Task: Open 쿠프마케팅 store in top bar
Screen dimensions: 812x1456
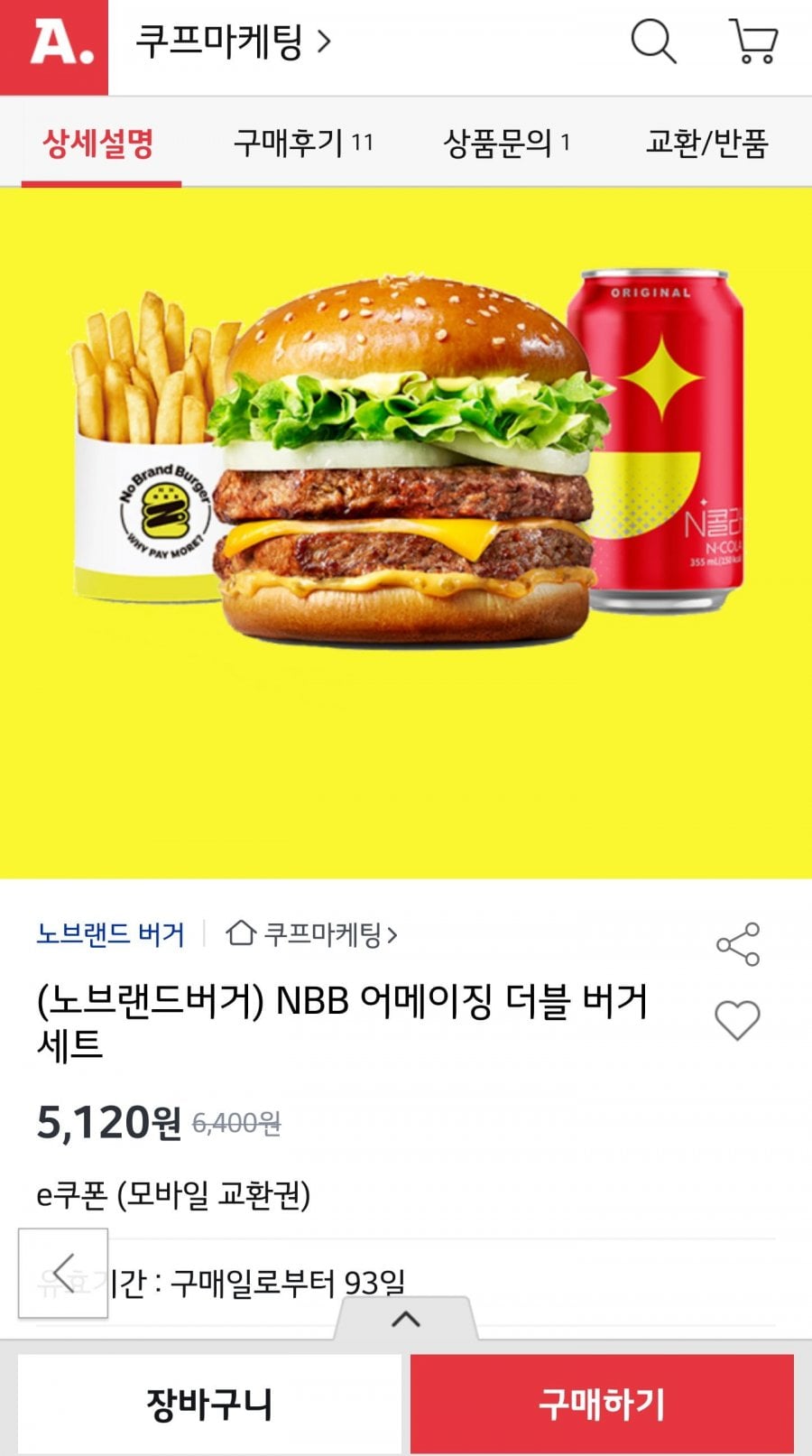Action: pos(234,42)
